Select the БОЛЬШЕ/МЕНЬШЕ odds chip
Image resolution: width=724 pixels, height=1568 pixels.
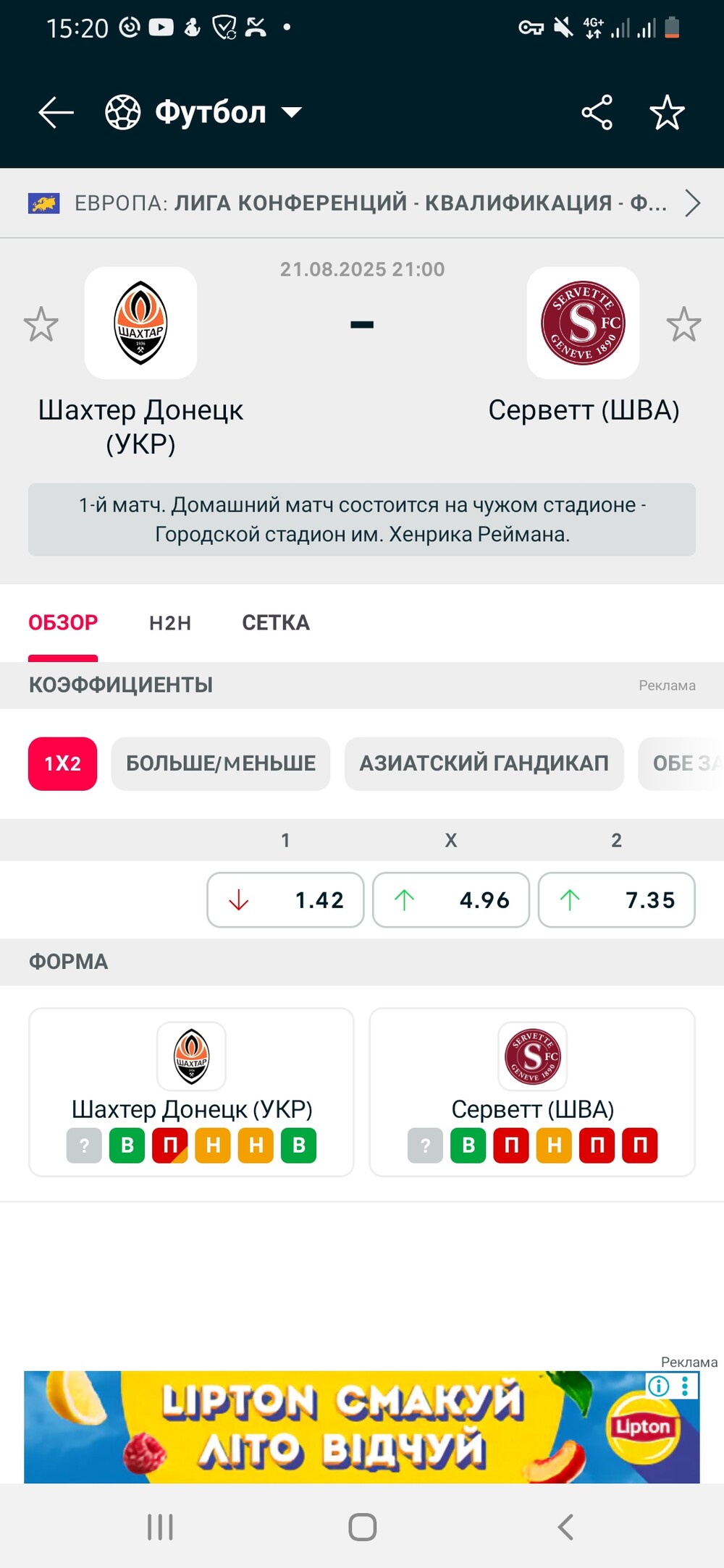221,763
